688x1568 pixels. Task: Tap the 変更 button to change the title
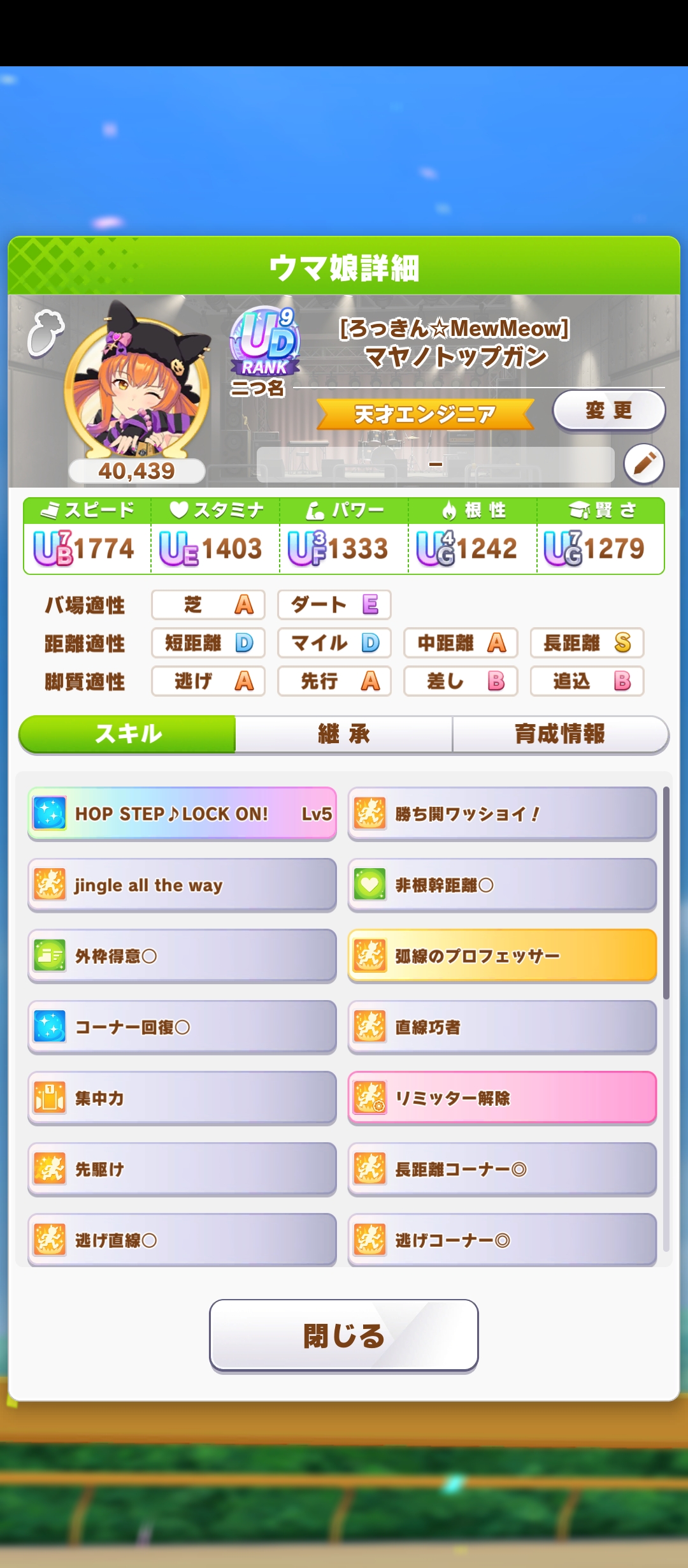608,410
